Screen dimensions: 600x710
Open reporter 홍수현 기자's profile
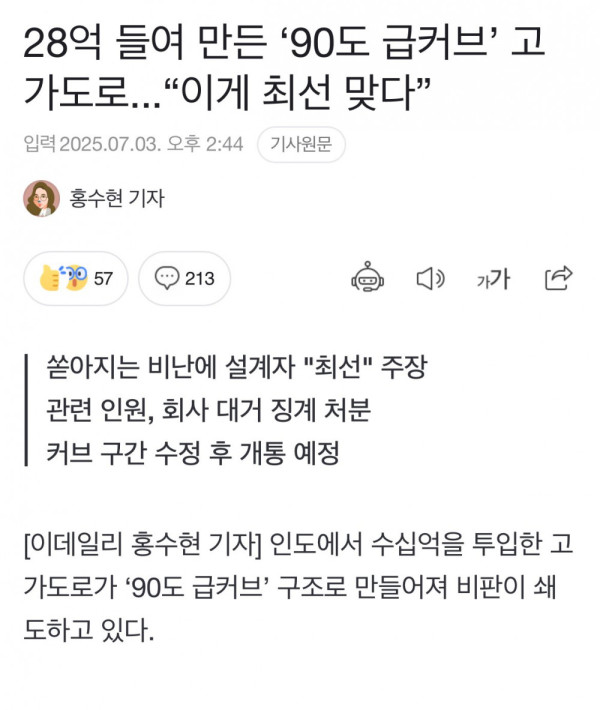116,199
